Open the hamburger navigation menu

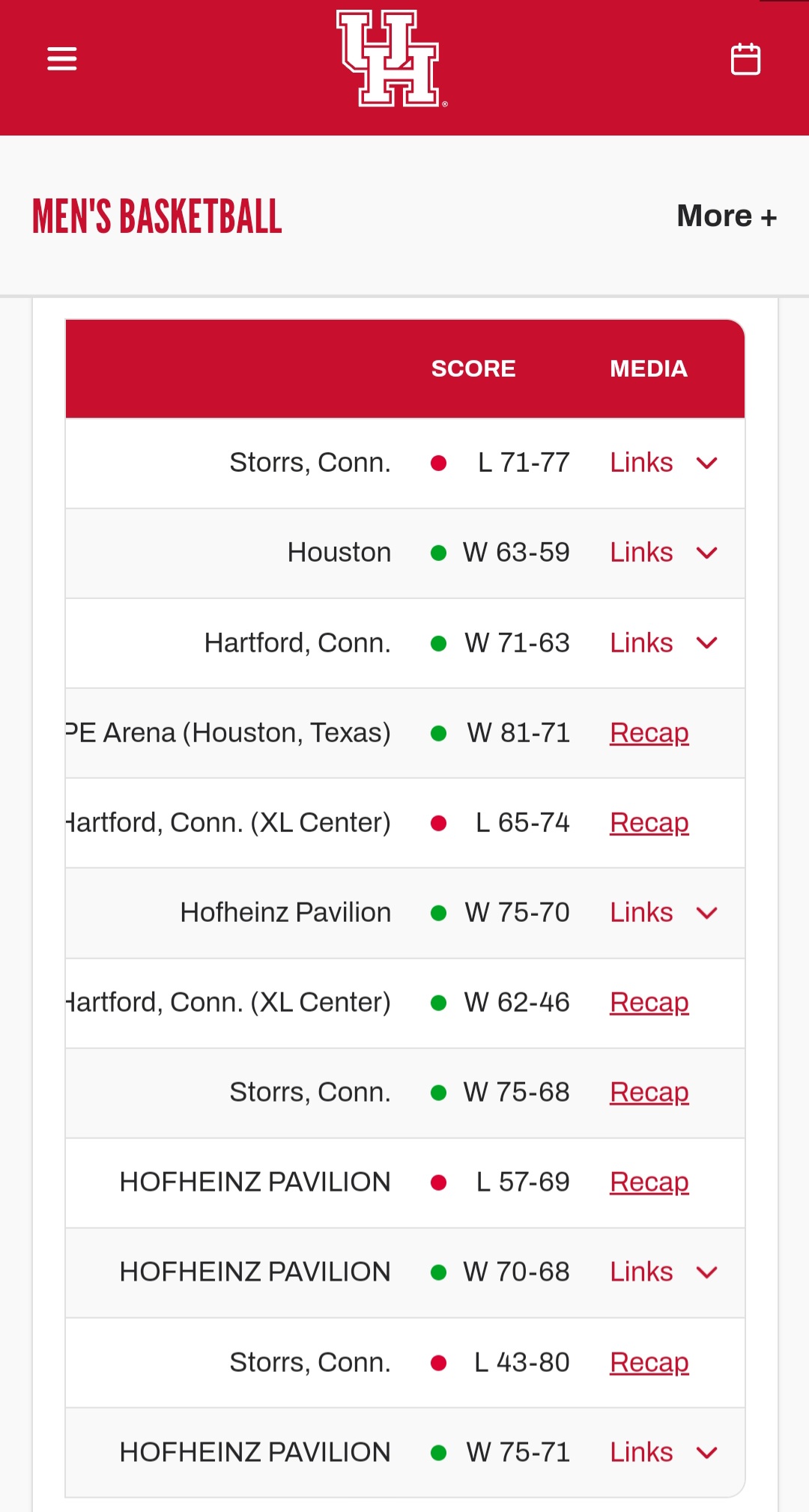(62, 58)
